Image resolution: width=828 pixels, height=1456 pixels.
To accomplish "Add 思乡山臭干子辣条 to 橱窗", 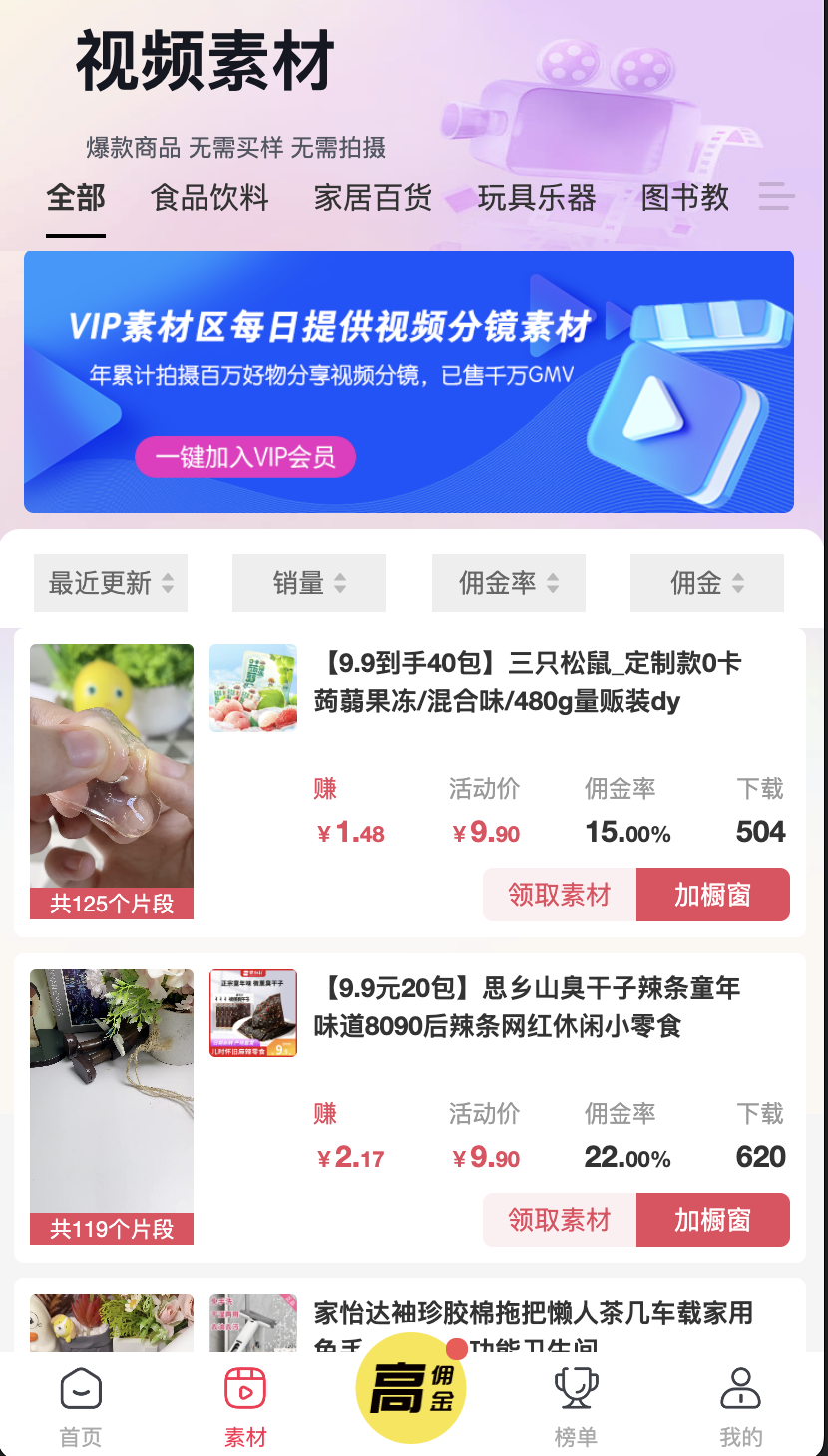I will coord(712,1220).
